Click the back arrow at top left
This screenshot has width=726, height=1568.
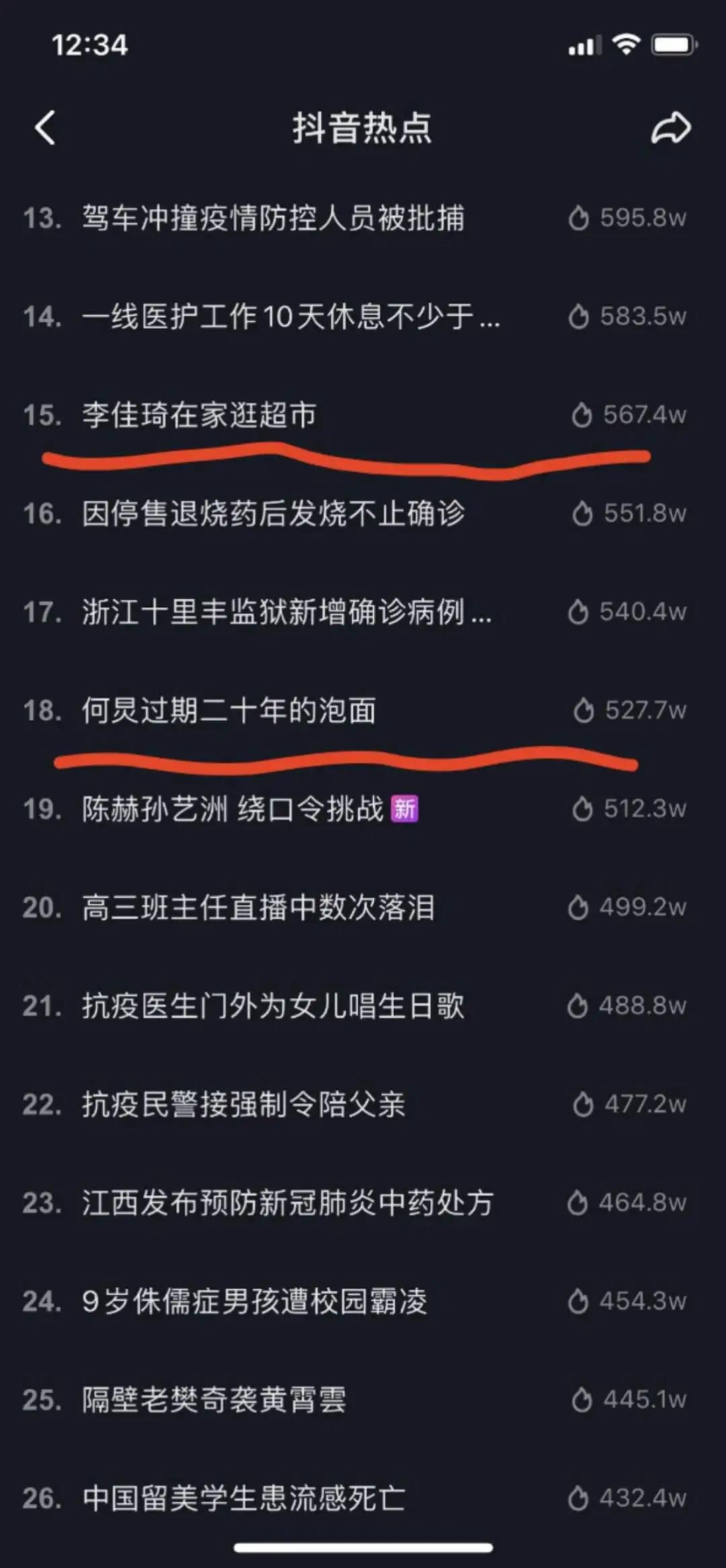(x=46, y=128)
